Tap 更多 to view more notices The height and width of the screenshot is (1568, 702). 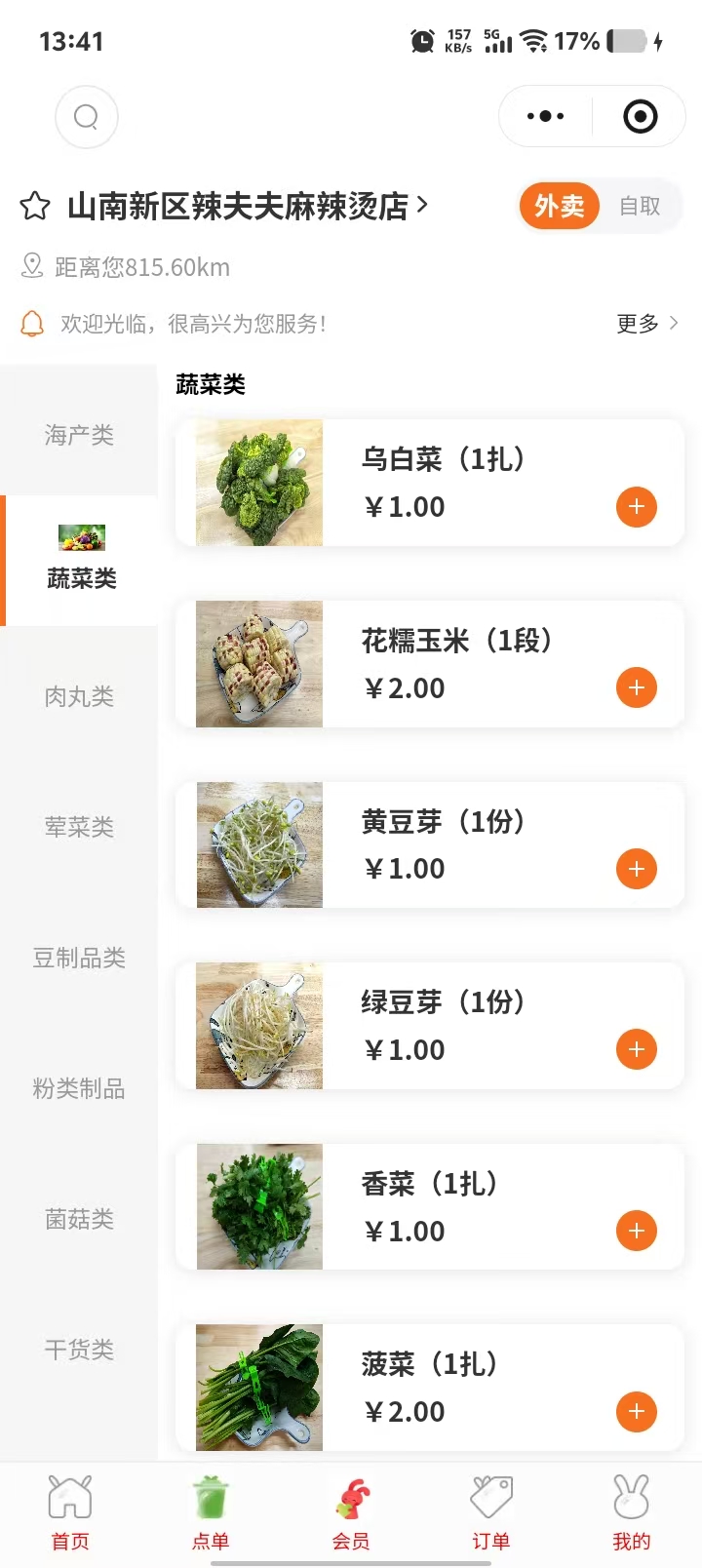tap(646, 324)
